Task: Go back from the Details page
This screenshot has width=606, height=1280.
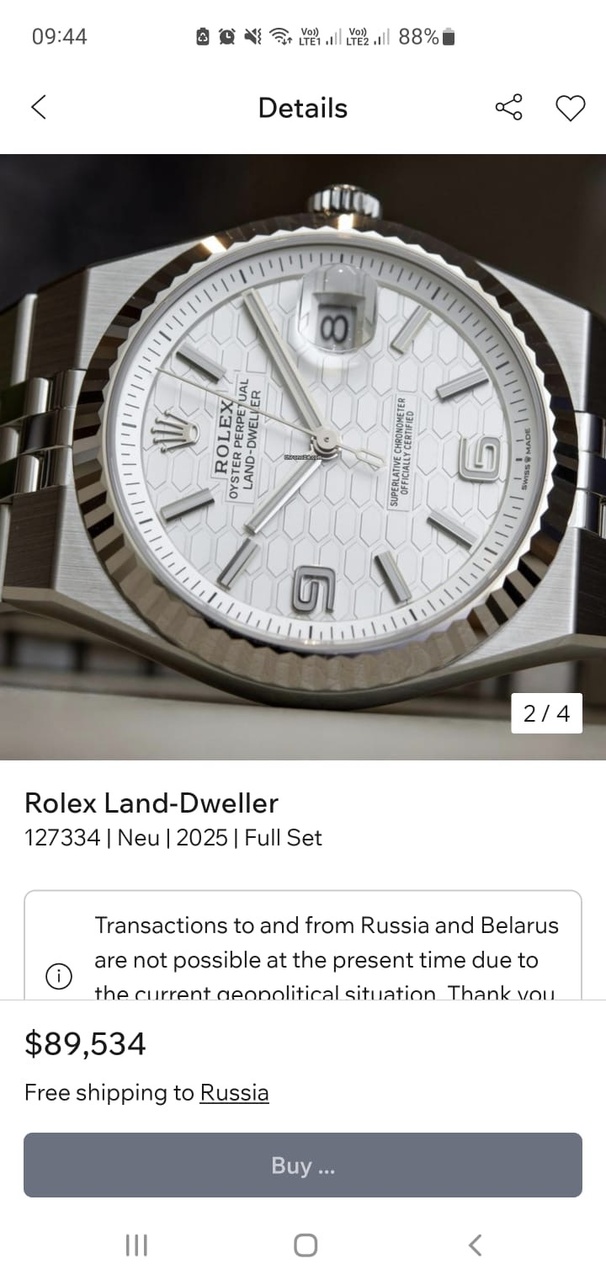Action: pyautogui.click(x=39, y=108)
